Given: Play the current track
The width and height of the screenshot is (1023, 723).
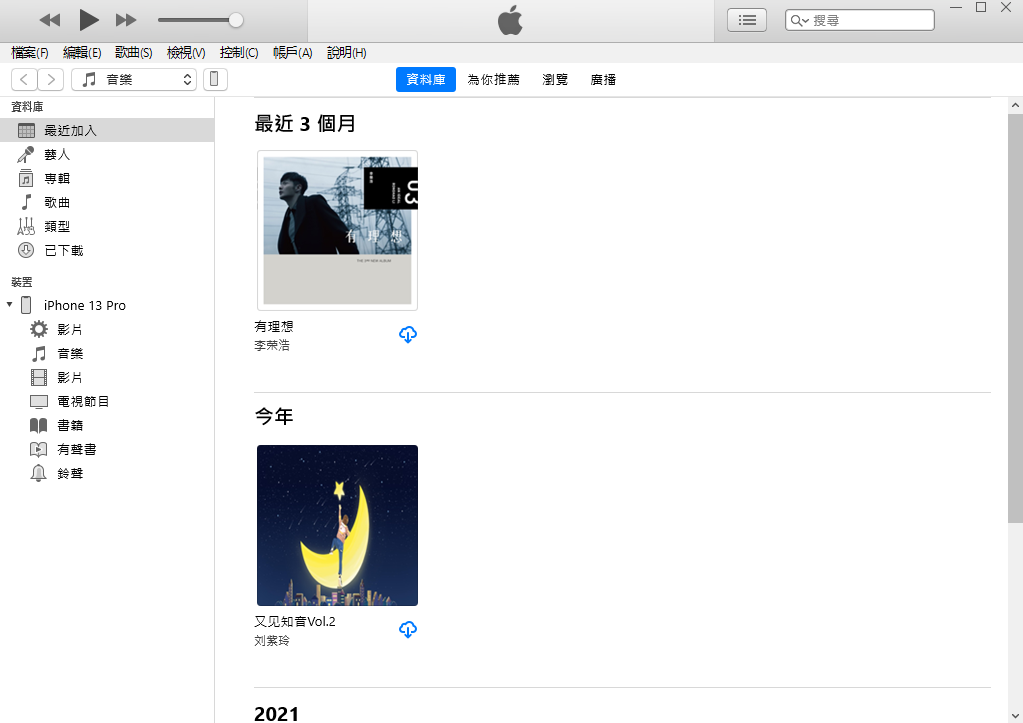Looking at the screenshot, I should (x=89, y=19).
